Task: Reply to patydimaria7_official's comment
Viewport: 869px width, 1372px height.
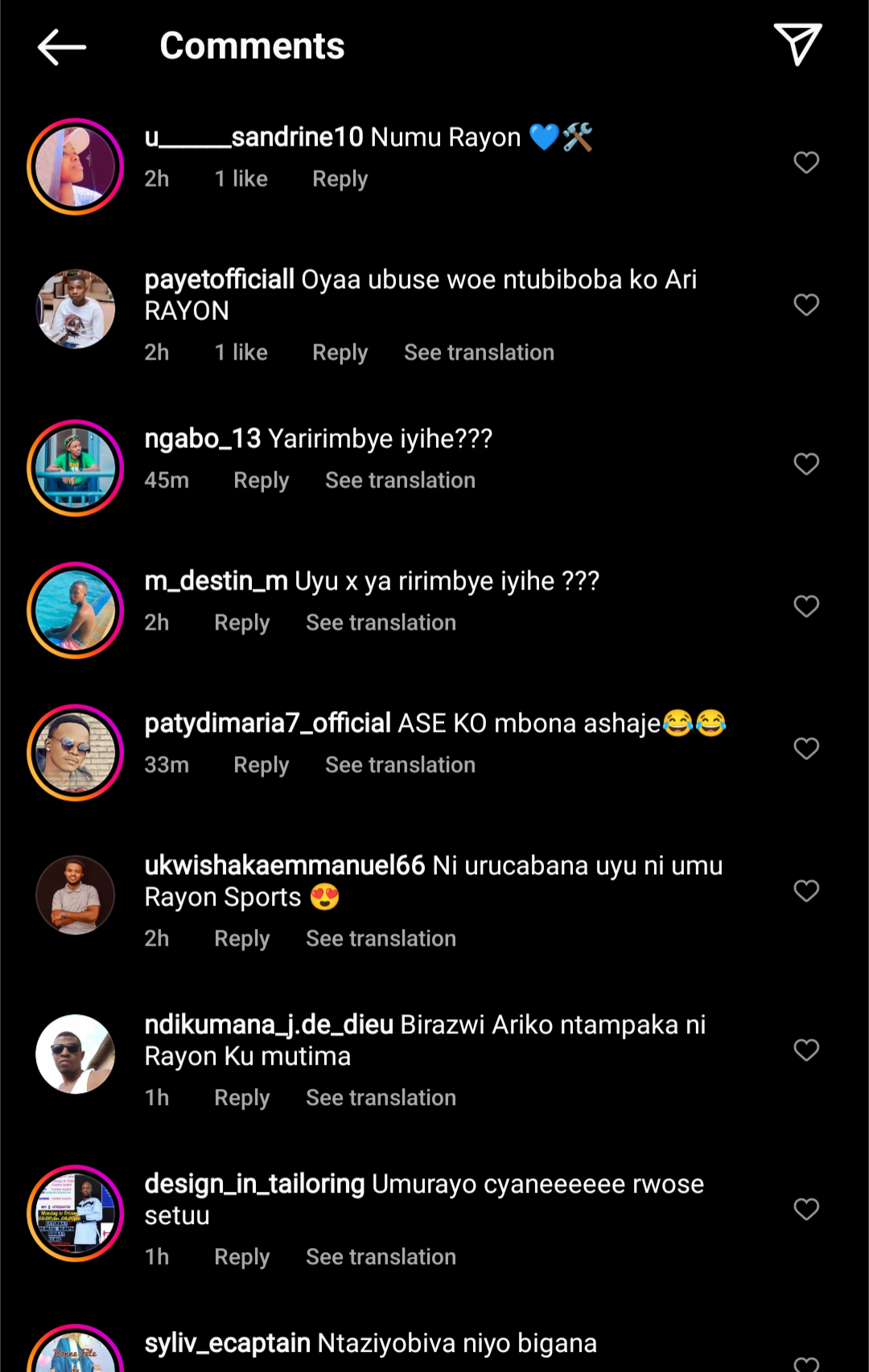Action: [x=261, y=765]
